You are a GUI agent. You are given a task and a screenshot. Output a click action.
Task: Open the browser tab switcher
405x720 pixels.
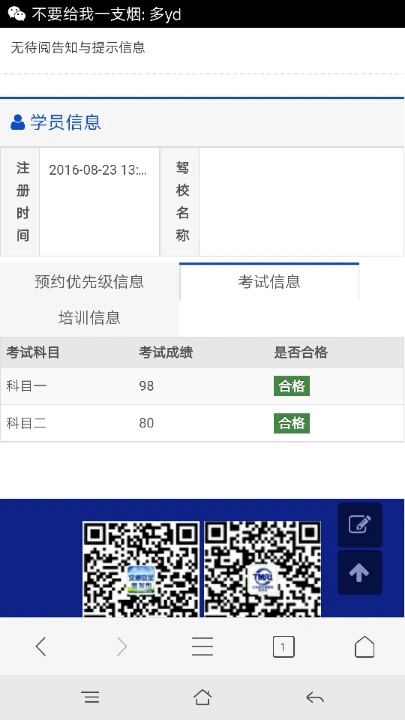click(x=283, y=647)
